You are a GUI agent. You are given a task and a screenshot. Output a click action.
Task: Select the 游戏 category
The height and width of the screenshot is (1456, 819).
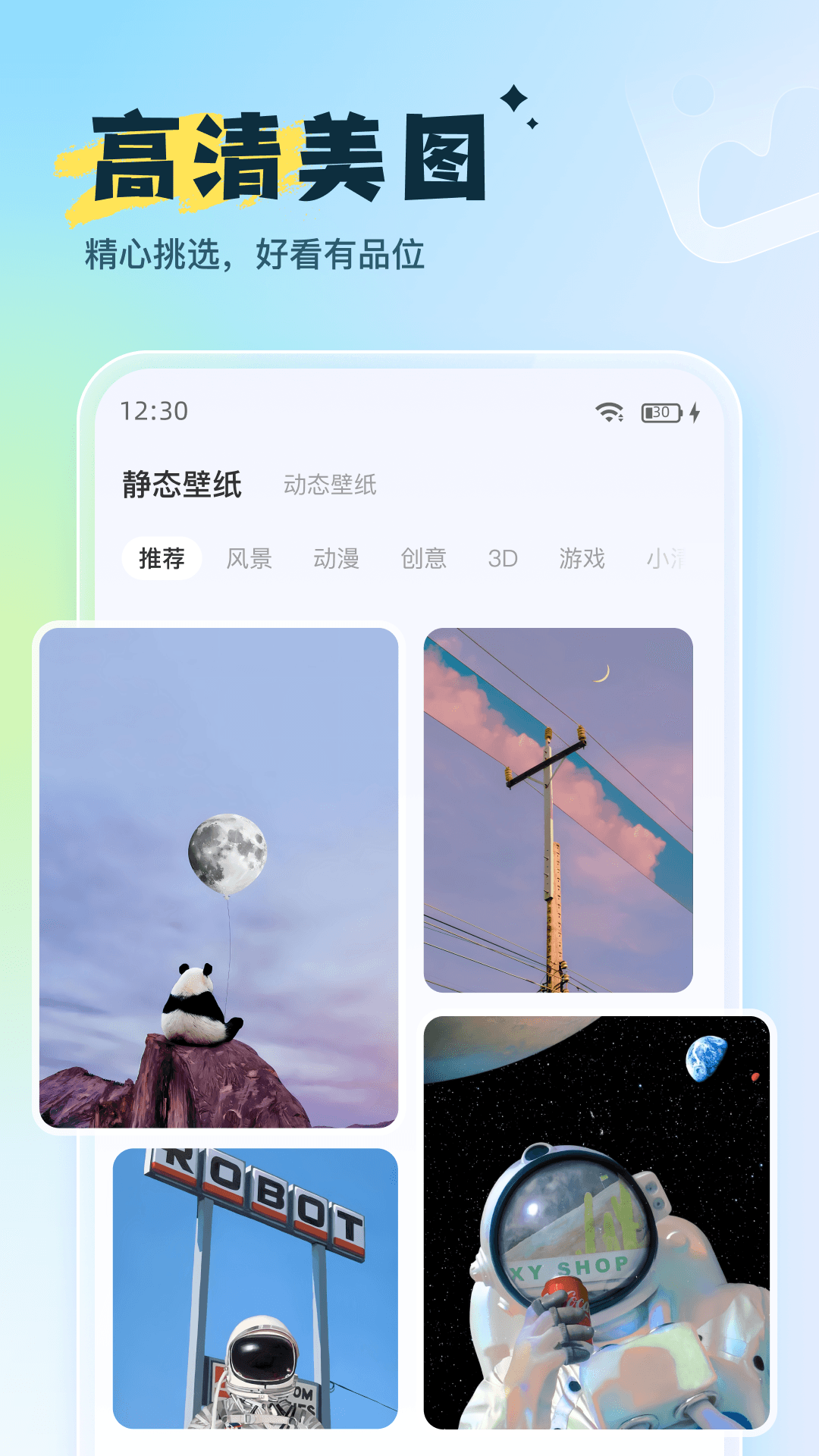tap(581, 557)
